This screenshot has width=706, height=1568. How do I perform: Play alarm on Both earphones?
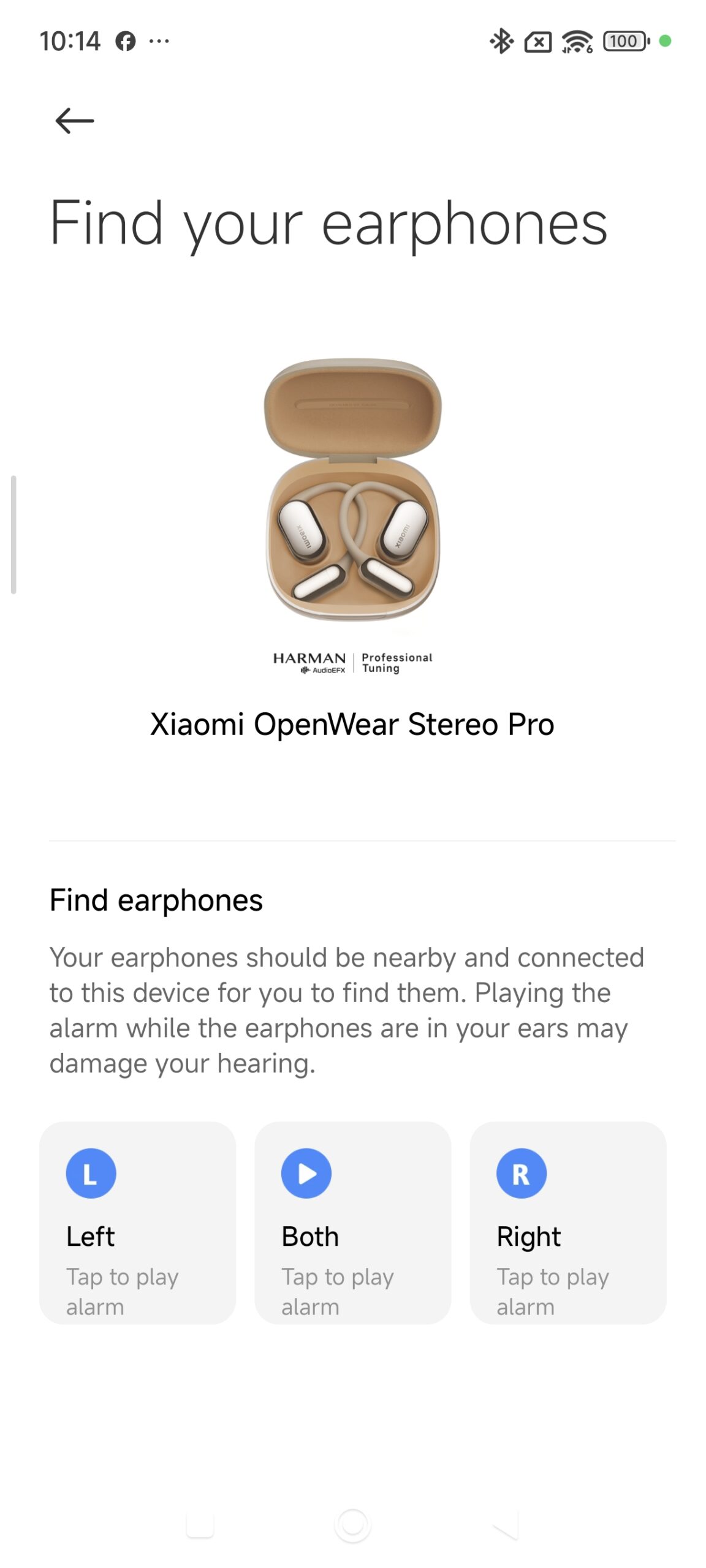tap(352, 1221)
